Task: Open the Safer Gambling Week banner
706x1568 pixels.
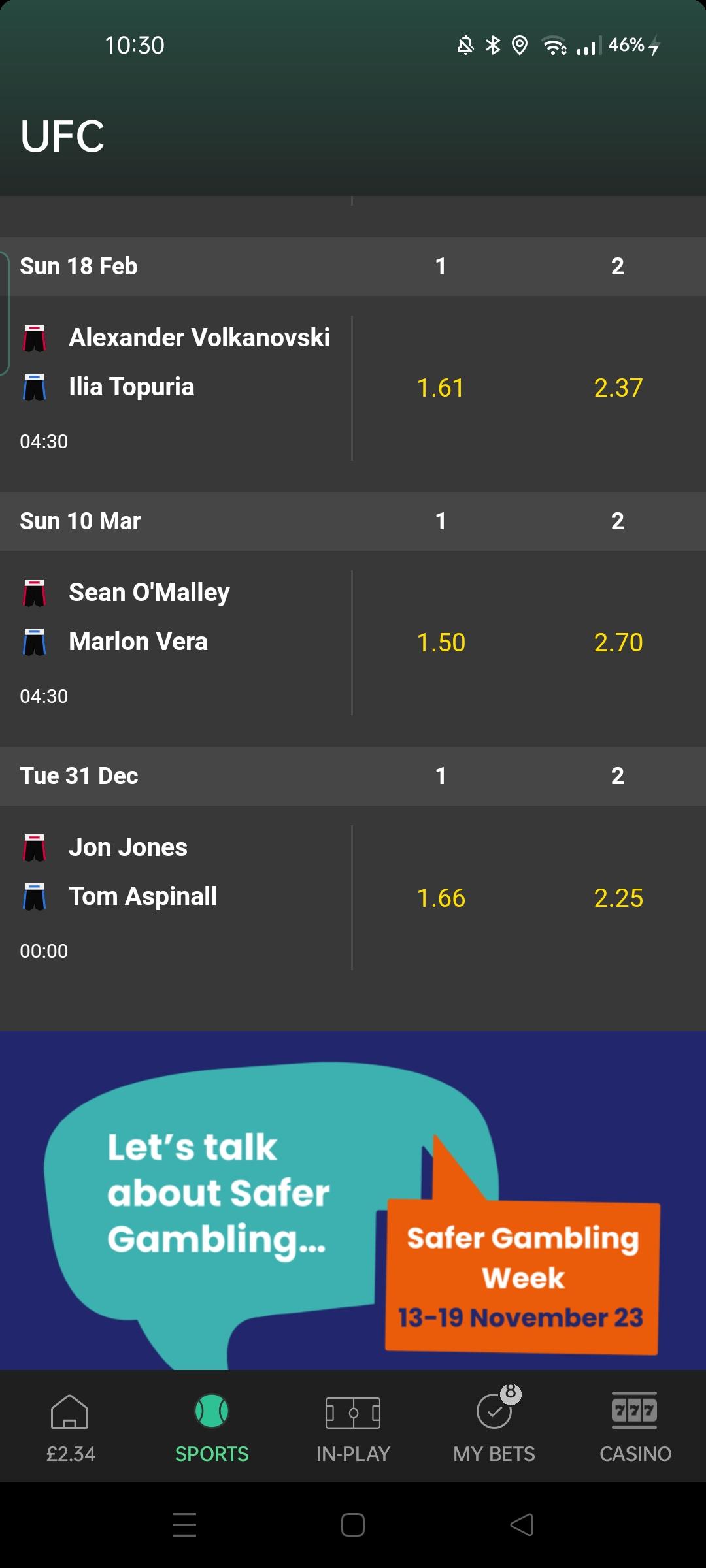Action: tap(353, 1201)
